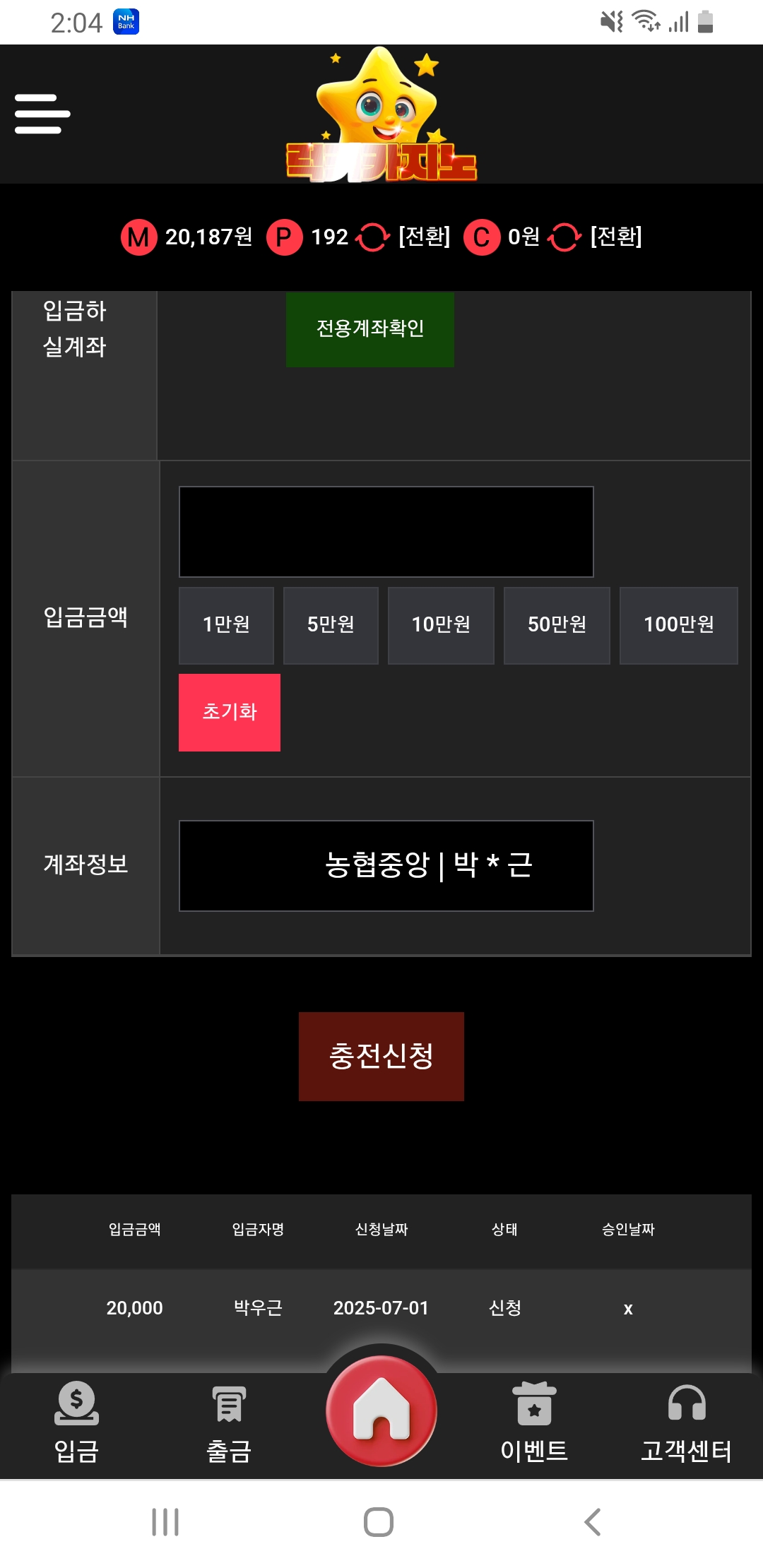This screenshot has width=763, height=1568.
Task: Go to home via red house button
Action: point(381,1410)
